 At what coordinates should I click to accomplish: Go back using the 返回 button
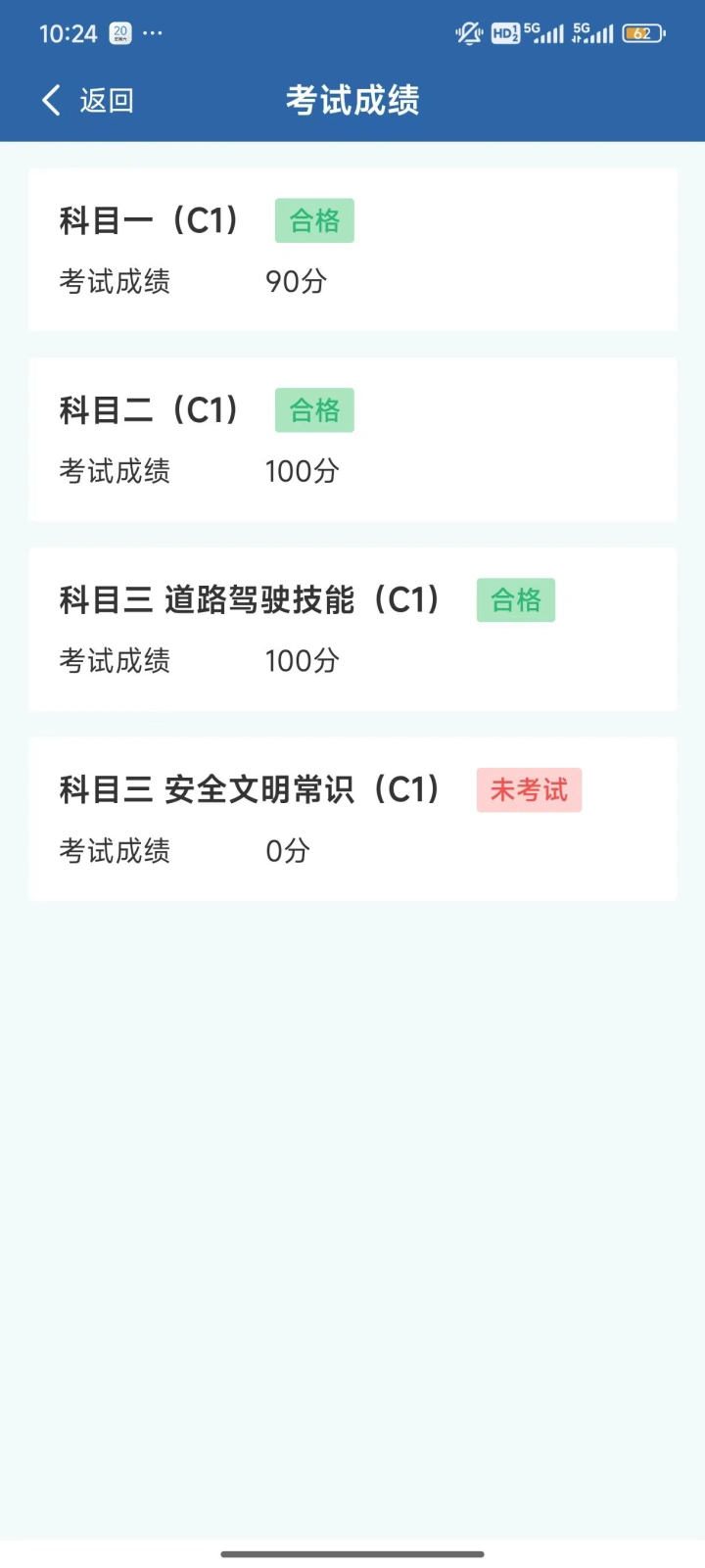[x=87, y=100]
